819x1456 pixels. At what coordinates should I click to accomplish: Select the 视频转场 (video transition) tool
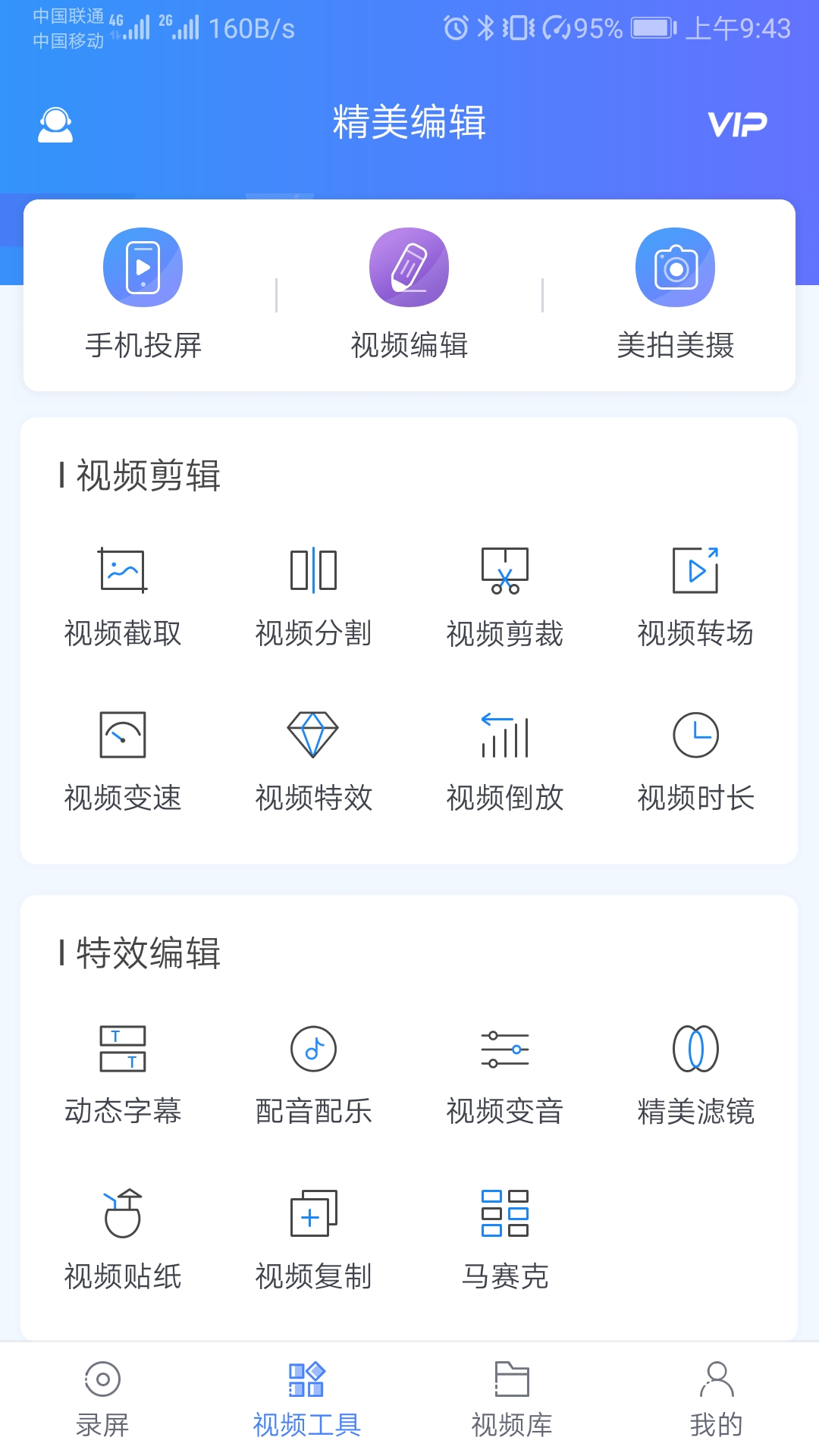pos(695,595)
